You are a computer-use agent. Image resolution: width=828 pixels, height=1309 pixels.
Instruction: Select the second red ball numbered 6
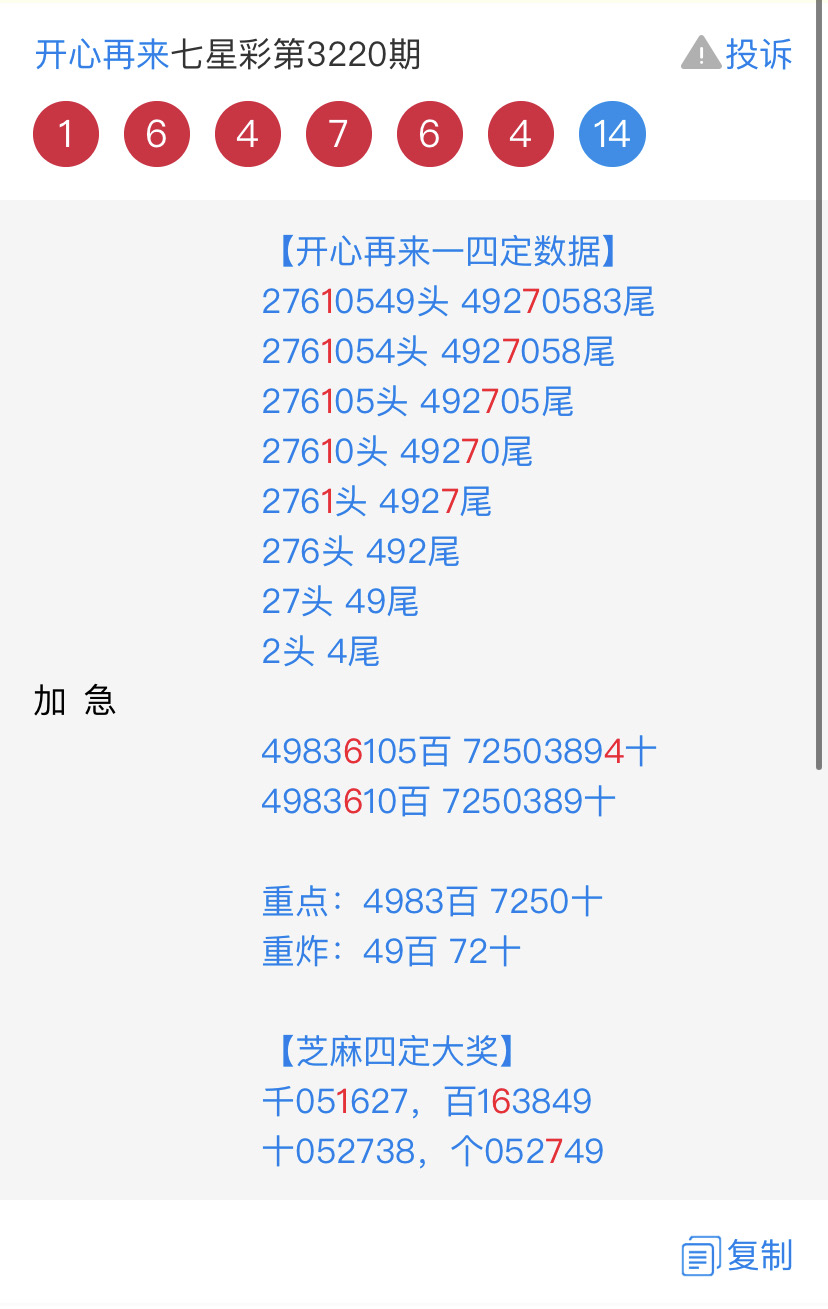click(x=430, y=133)
